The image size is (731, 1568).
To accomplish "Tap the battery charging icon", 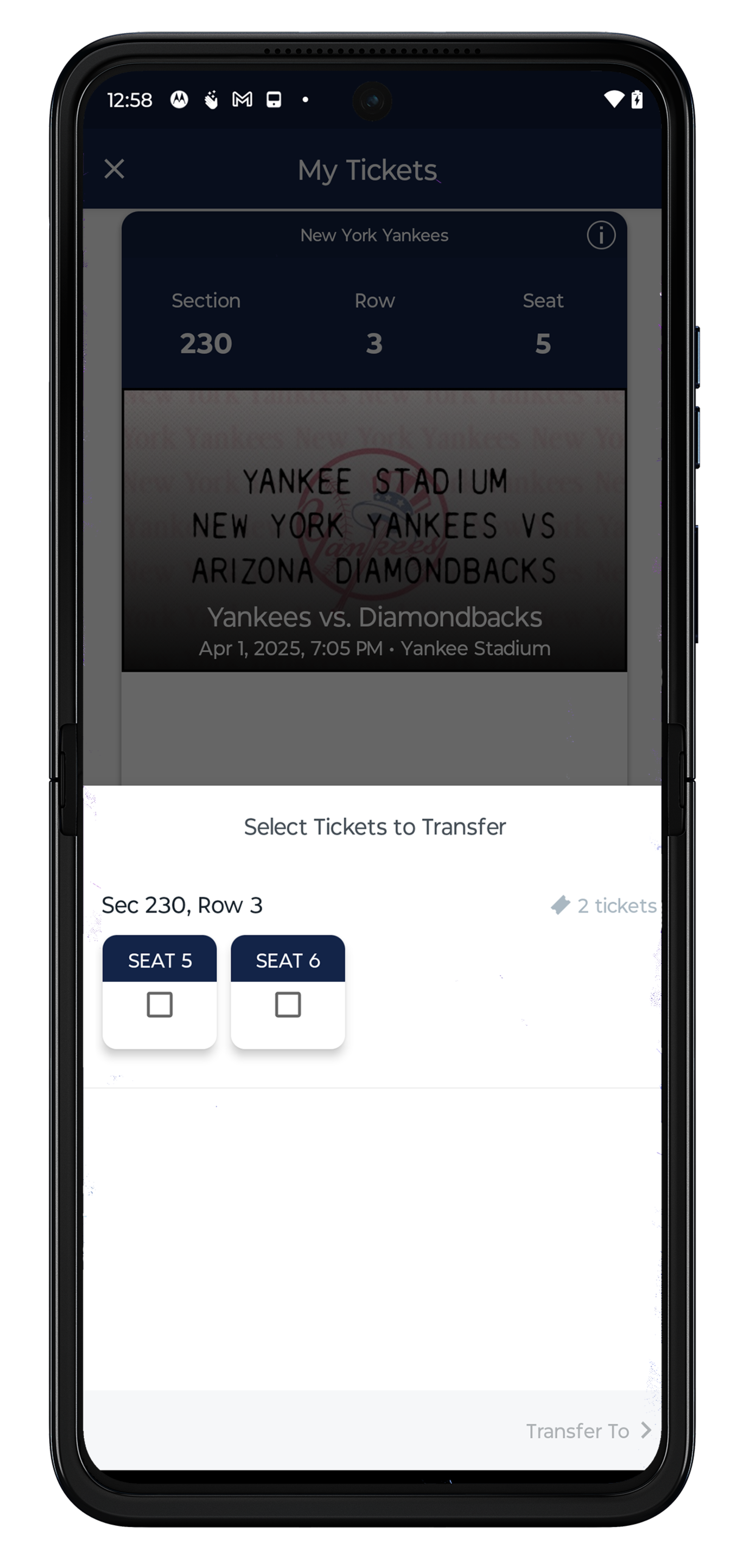I will coord(637,99).
